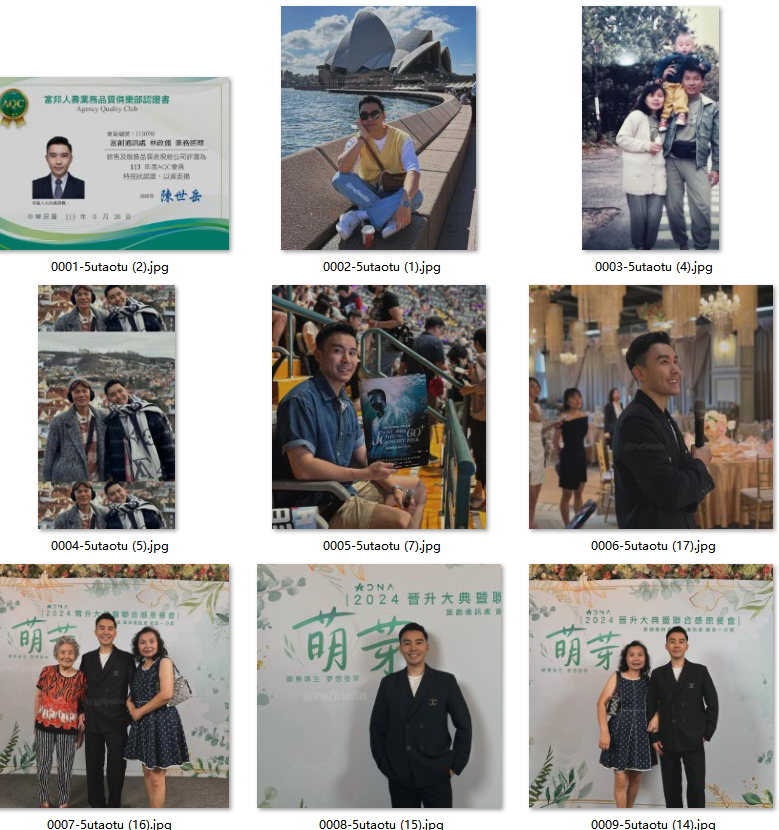
Task: View the 0005-5utaotu (7).jpg stadium photo
Action: 378,407
